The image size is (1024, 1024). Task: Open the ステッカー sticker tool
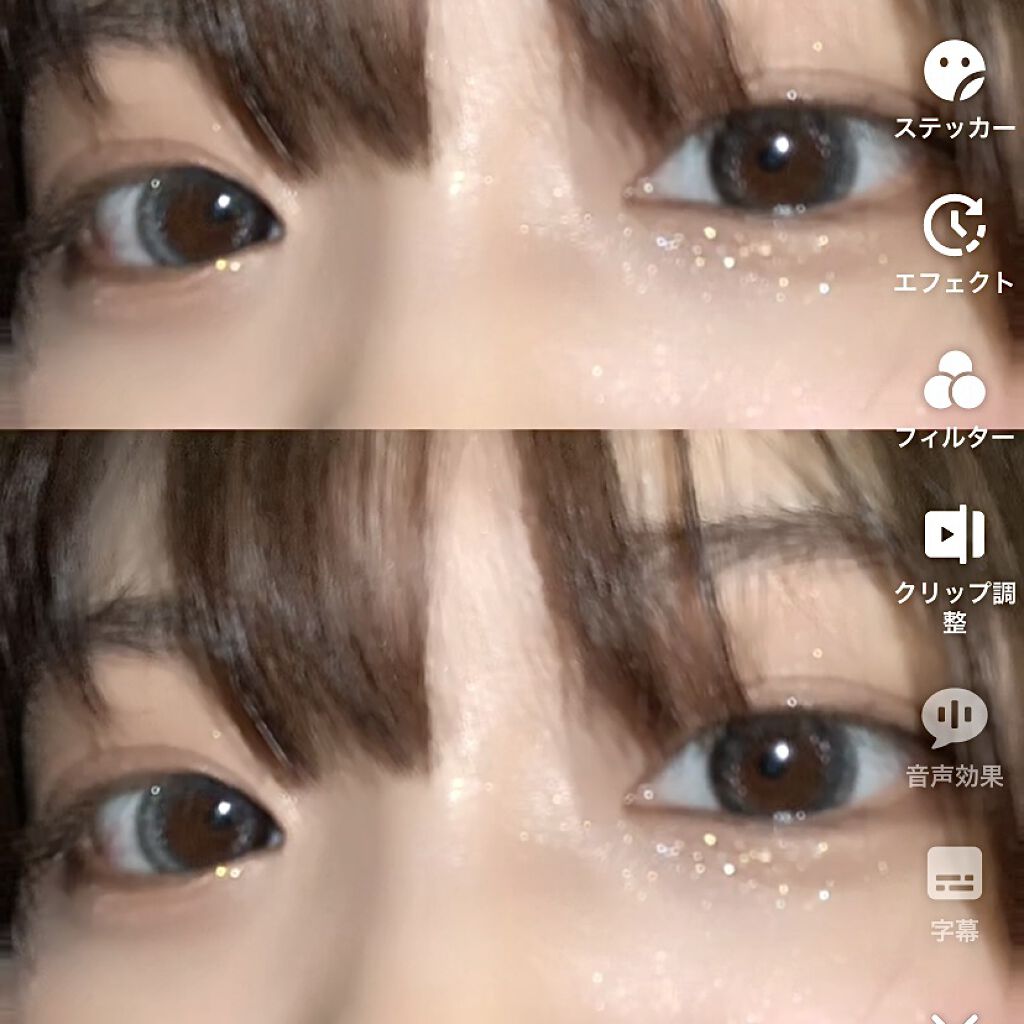954,71
